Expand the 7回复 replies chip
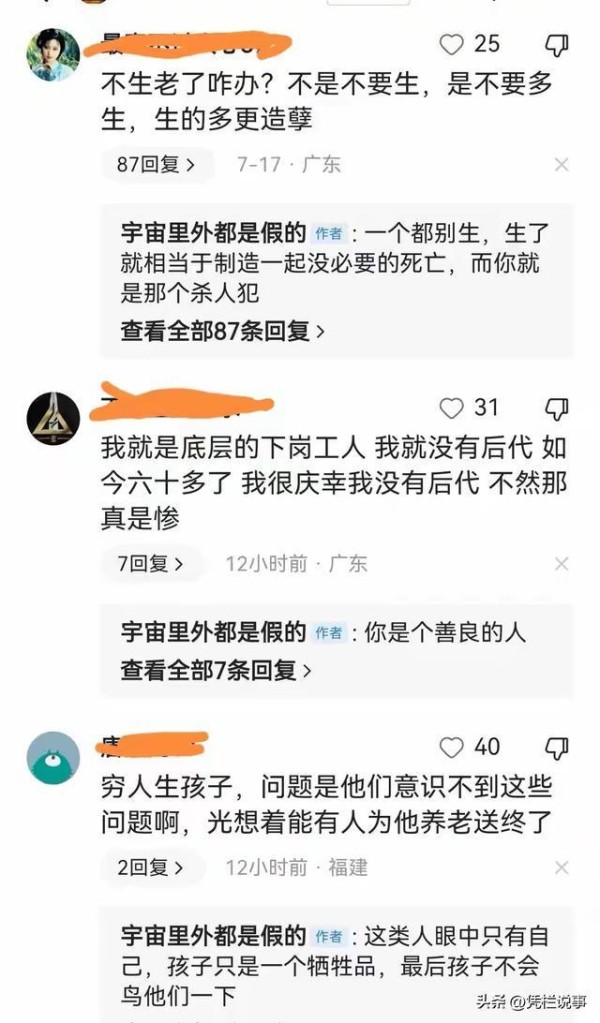600x1023 pixels. coord(152,563)
